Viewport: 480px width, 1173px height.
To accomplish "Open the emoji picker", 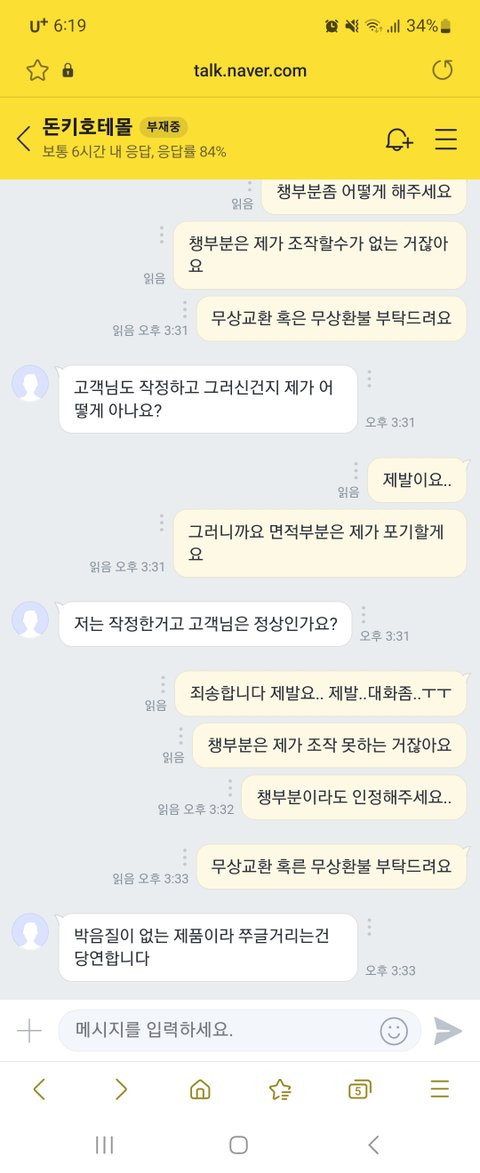I will pos(393,1031).
